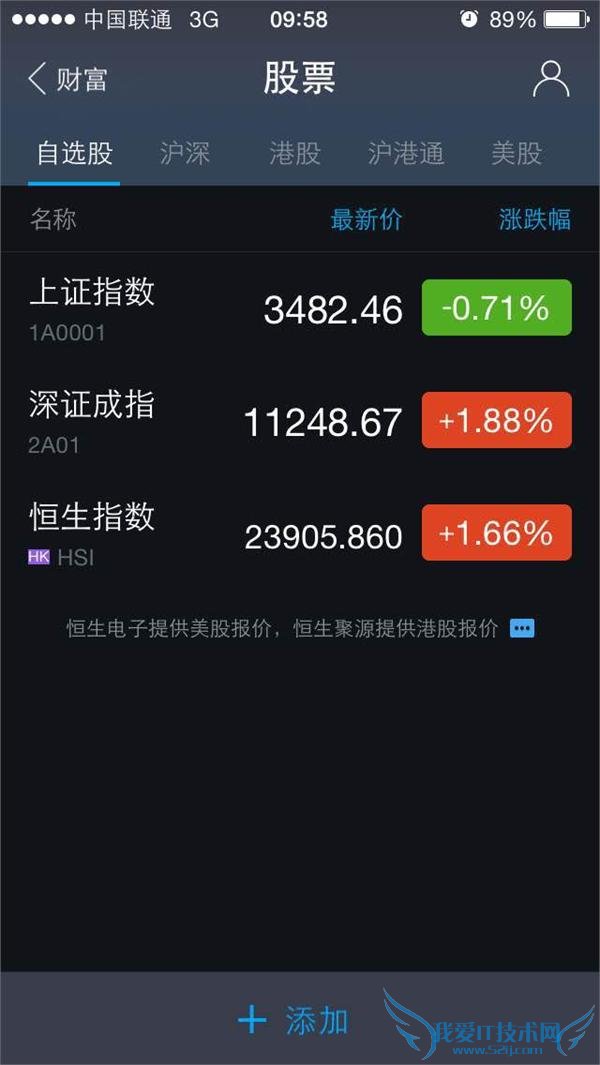Open 上证指数 details
The height and width of the screenshot is (1065, 600).
pos(92,292)
